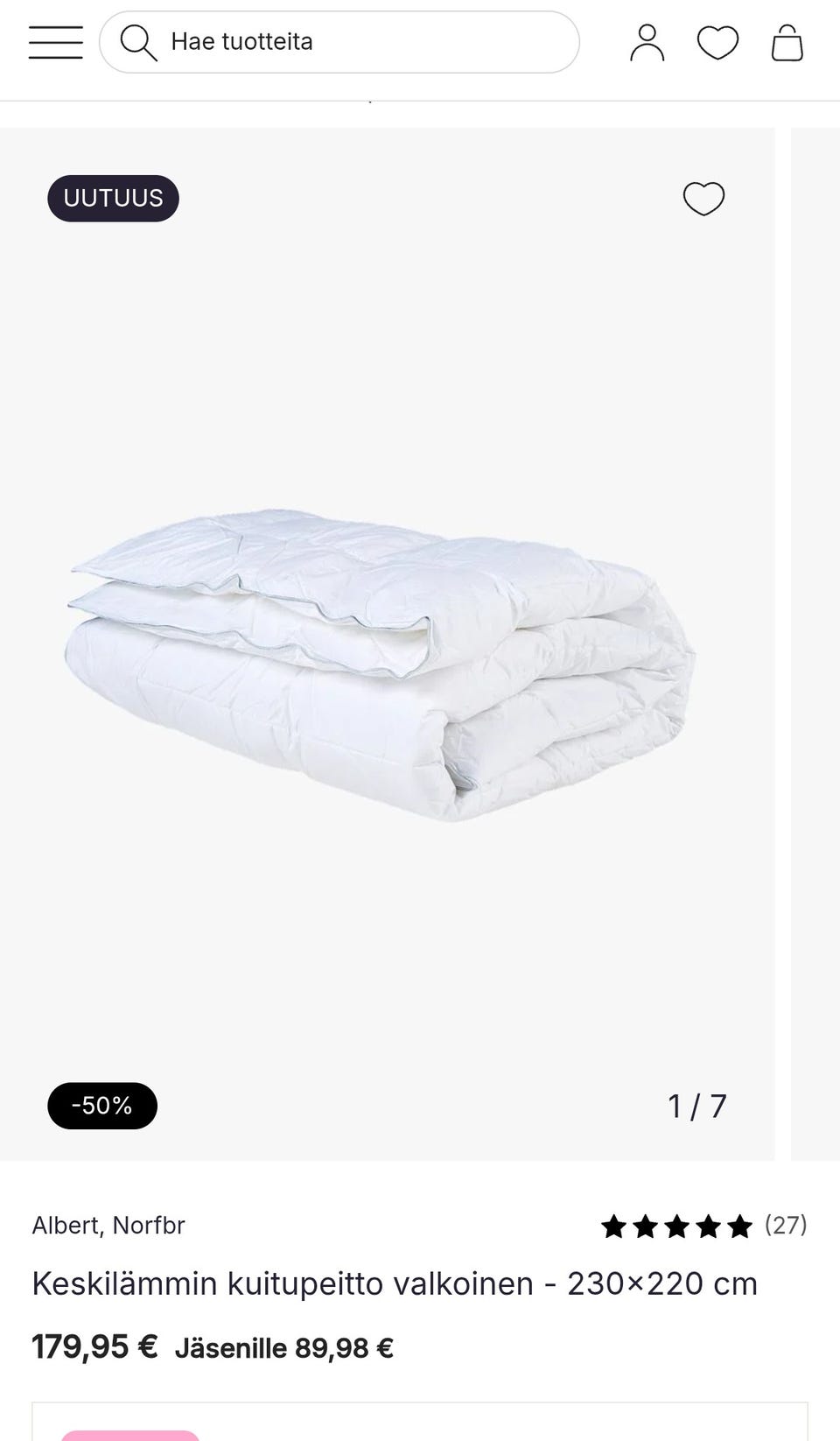840x1441 pixels.
Task: Add the duvet to favorites
Action: tap(703, 199)
